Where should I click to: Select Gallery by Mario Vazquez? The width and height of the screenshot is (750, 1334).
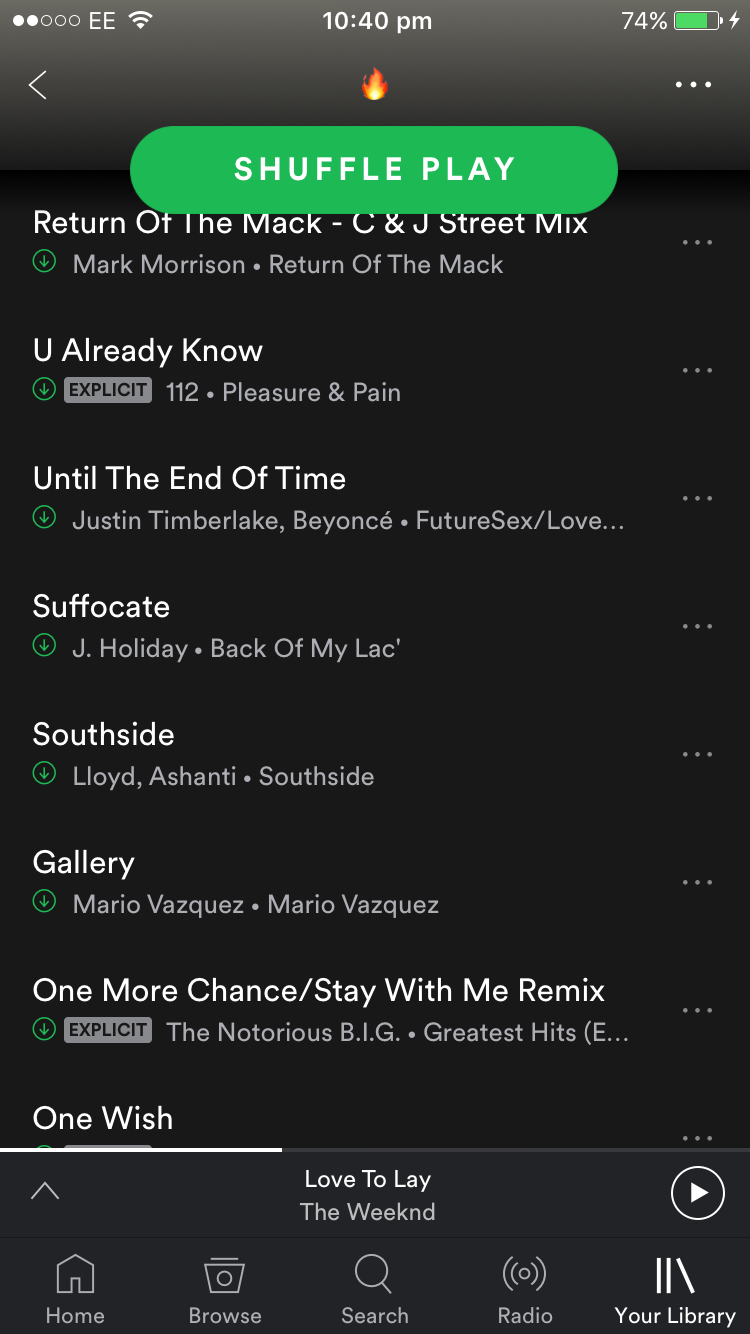click(x=84, y=863)
